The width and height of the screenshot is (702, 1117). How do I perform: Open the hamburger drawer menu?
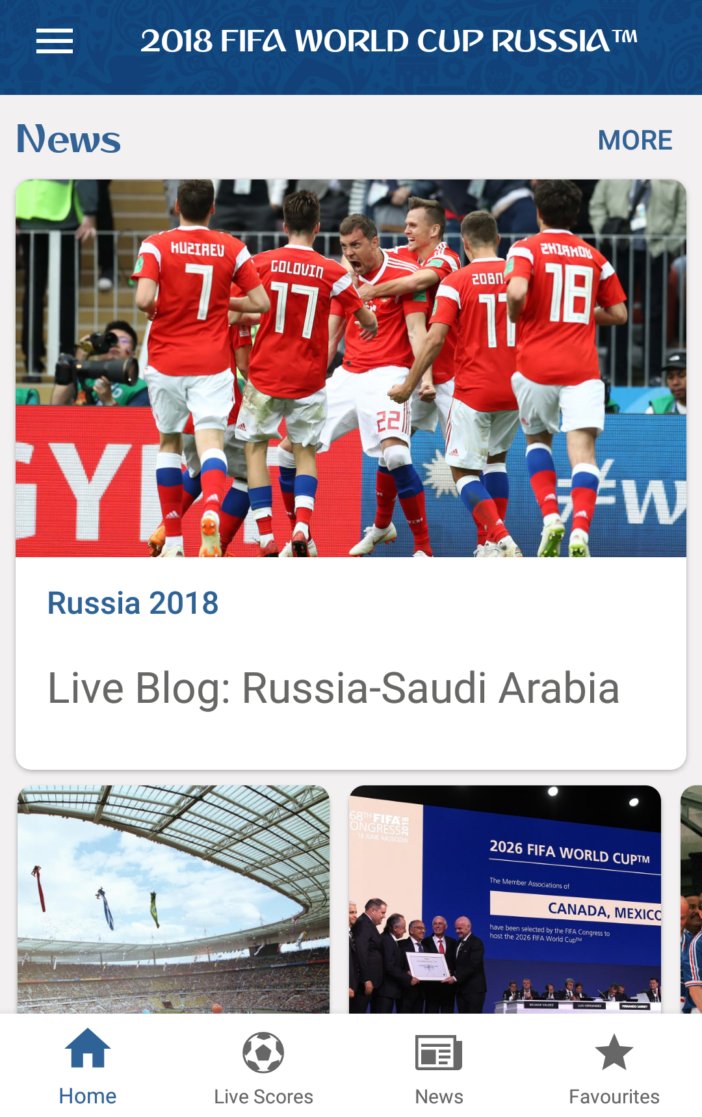click(x=54, y=41)
